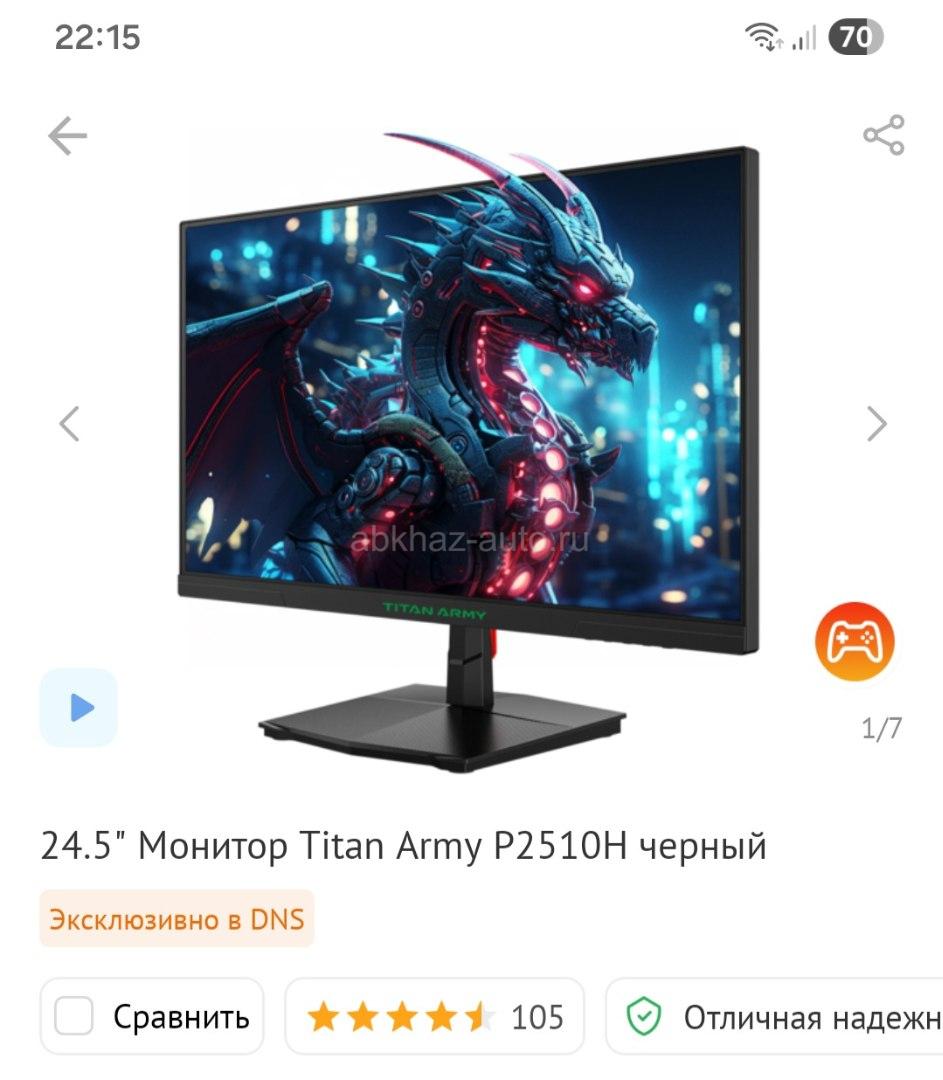Viewport: 943px width, 1080px height.
Task: Open the Отличная надежность chip
Action: point(780,1018)
